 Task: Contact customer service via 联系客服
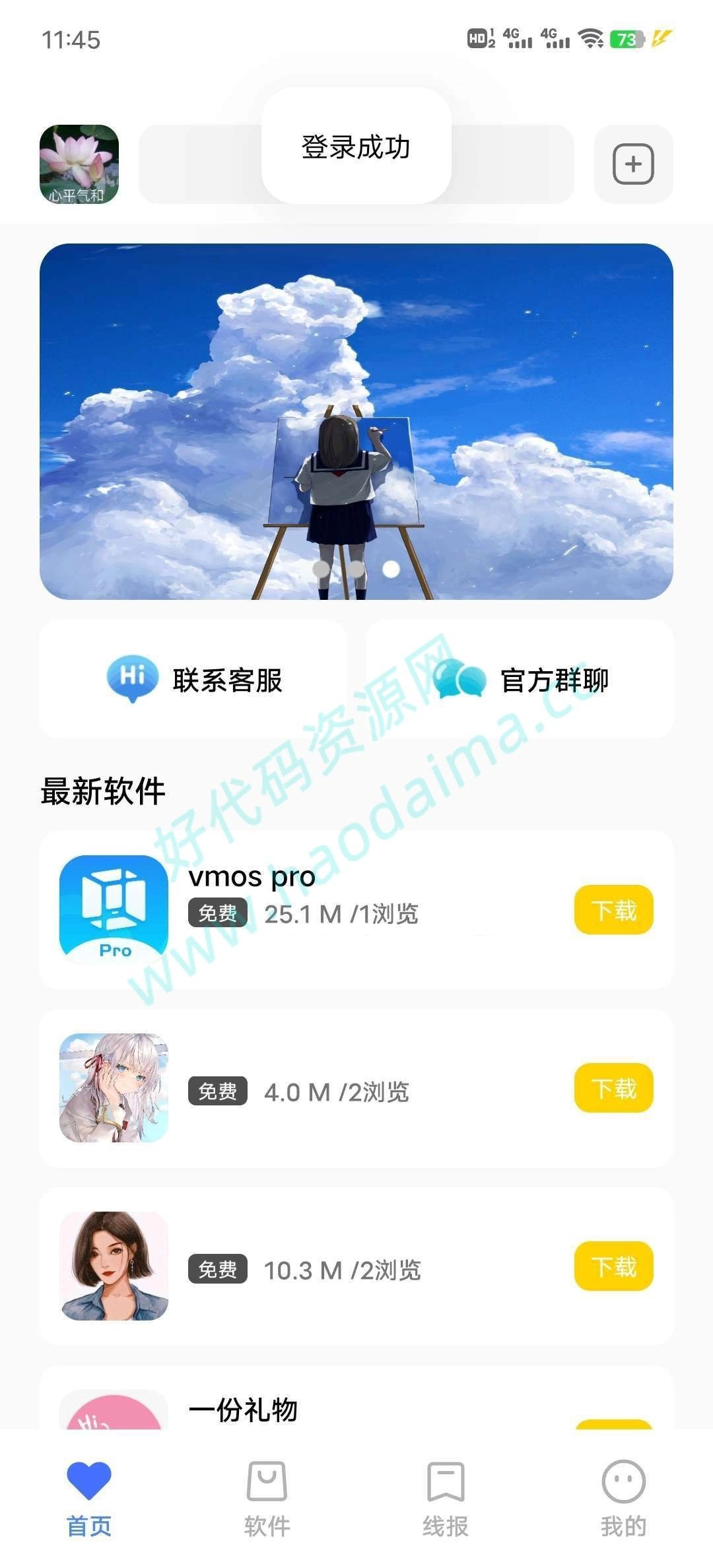click(x=193, y=680)
